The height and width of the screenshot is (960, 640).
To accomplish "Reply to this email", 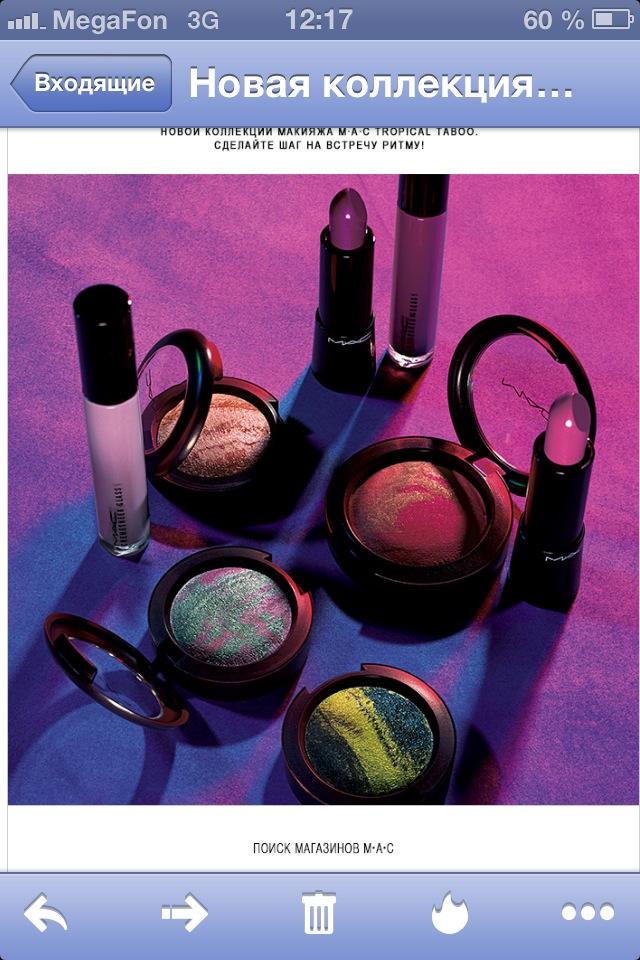I will coord(45,913).
